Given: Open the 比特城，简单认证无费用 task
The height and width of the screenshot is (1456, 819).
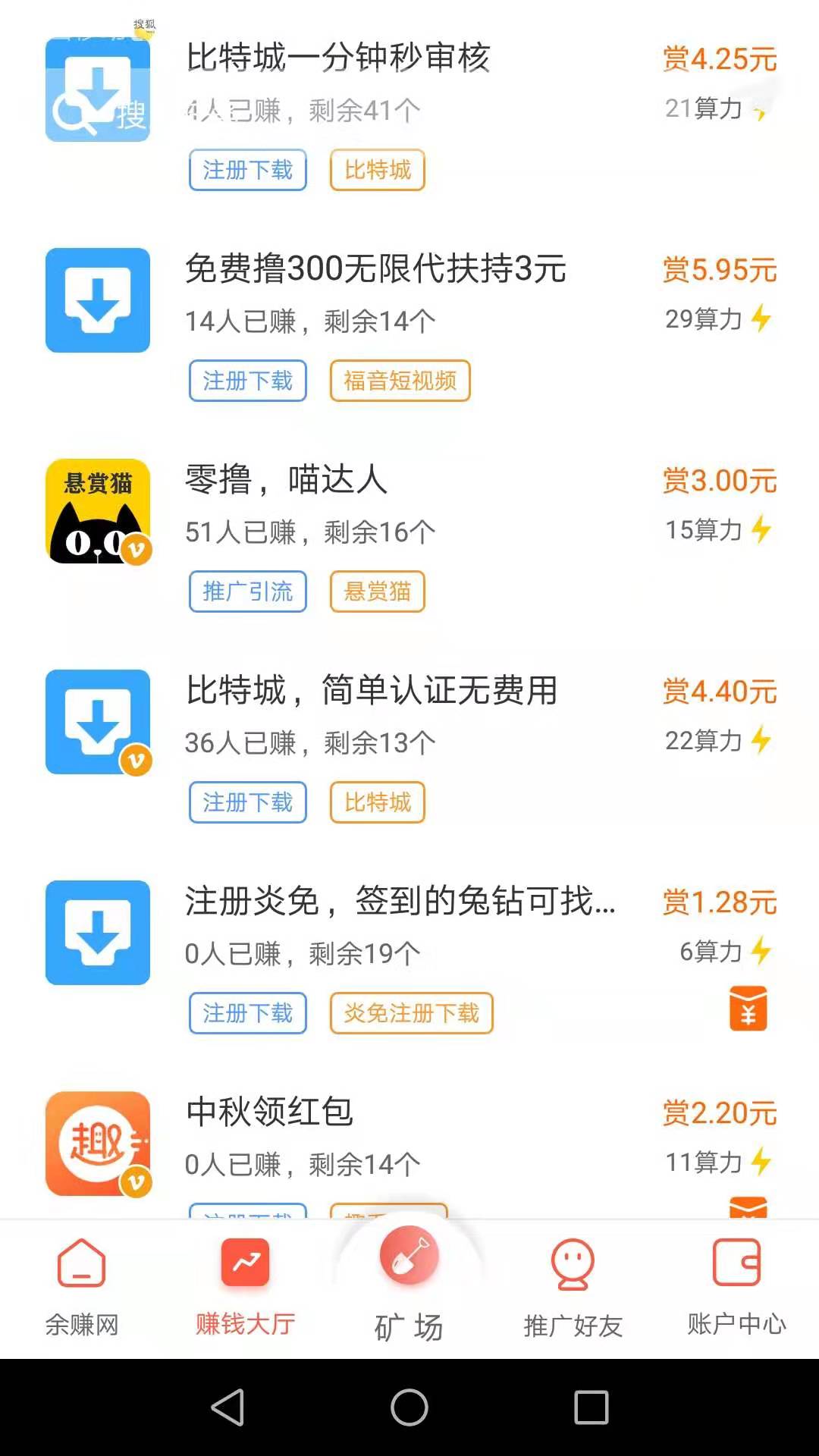Looking at the screenshot, I should tap(409, 745).
